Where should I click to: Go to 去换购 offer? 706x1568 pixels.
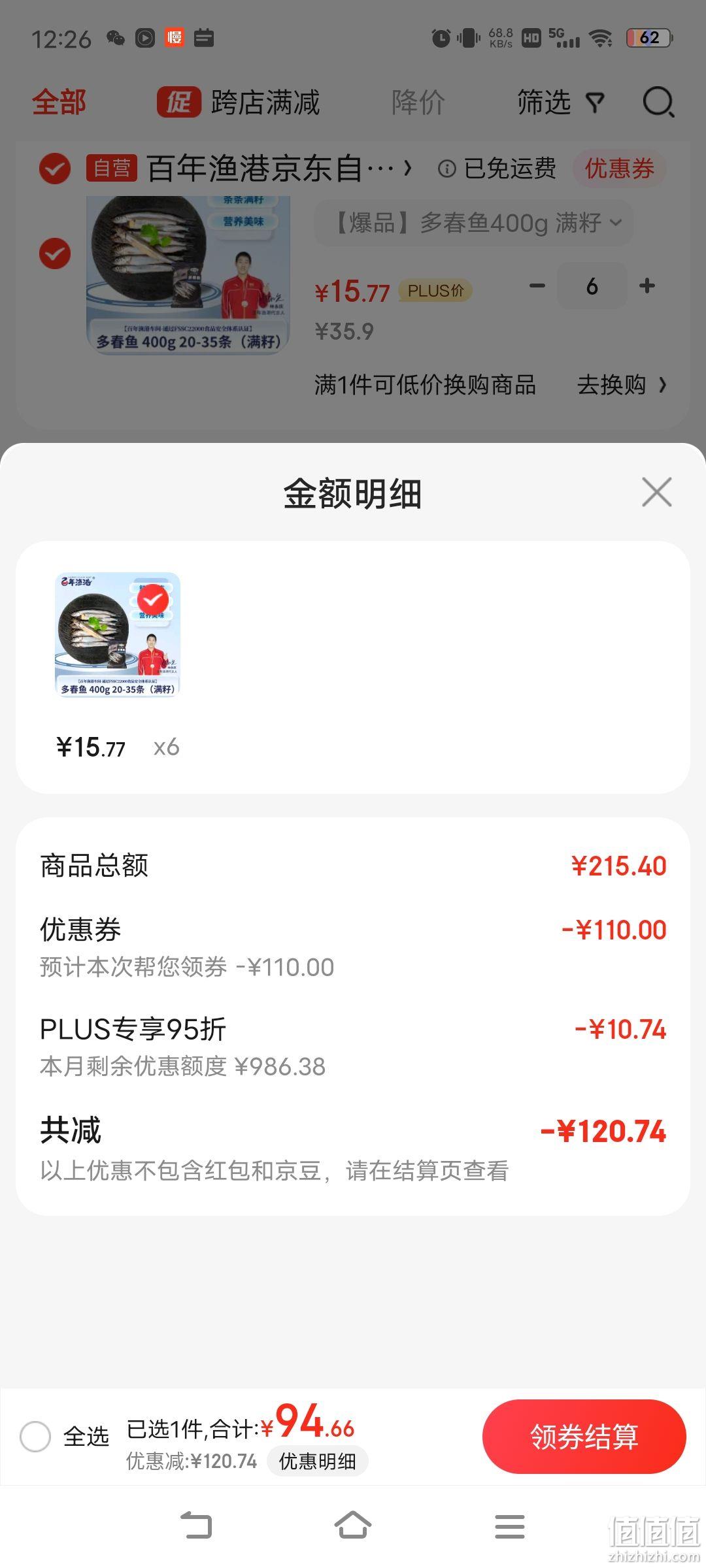pyautogui.click(x=622, y=385)
